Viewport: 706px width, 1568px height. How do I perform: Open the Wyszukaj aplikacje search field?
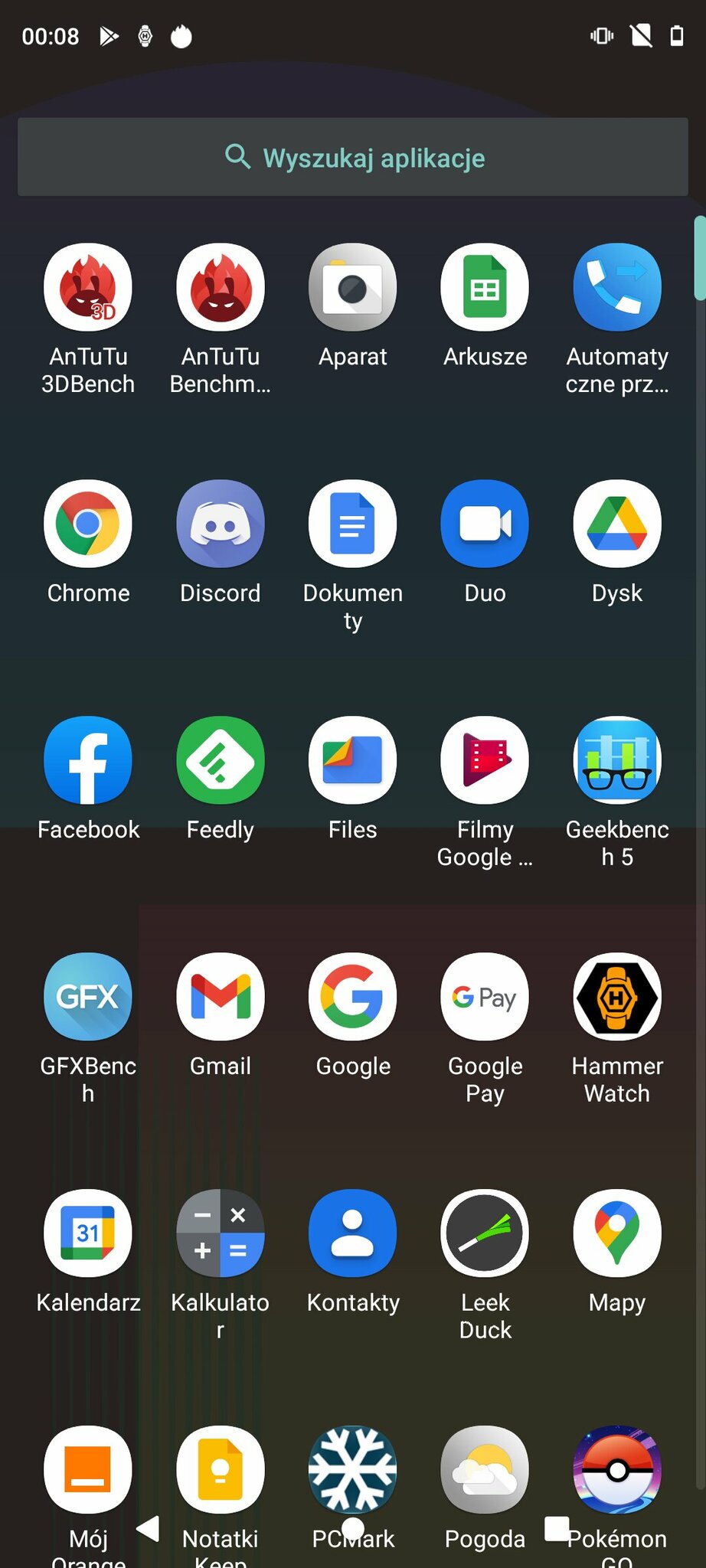353,158
